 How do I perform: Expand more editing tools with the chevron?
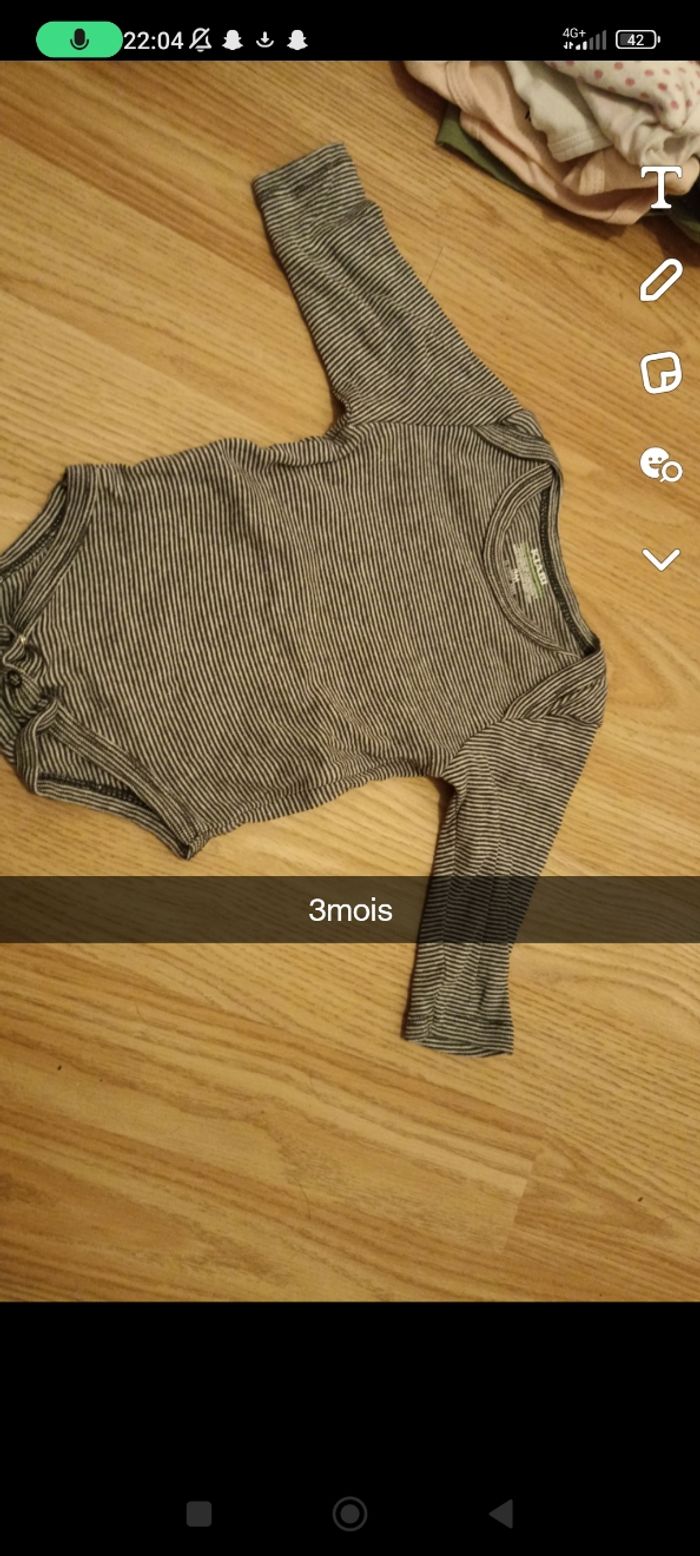[660, 559]
